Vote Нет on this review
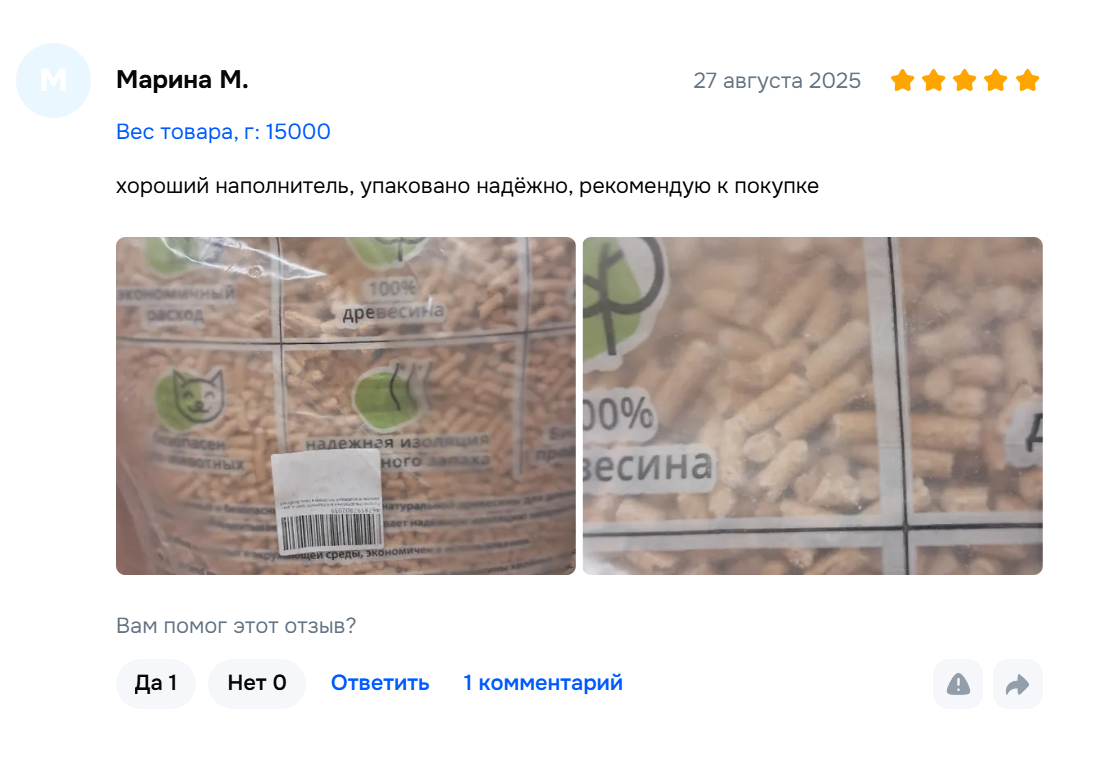1111x763 pixels. [x=256, y=684]
